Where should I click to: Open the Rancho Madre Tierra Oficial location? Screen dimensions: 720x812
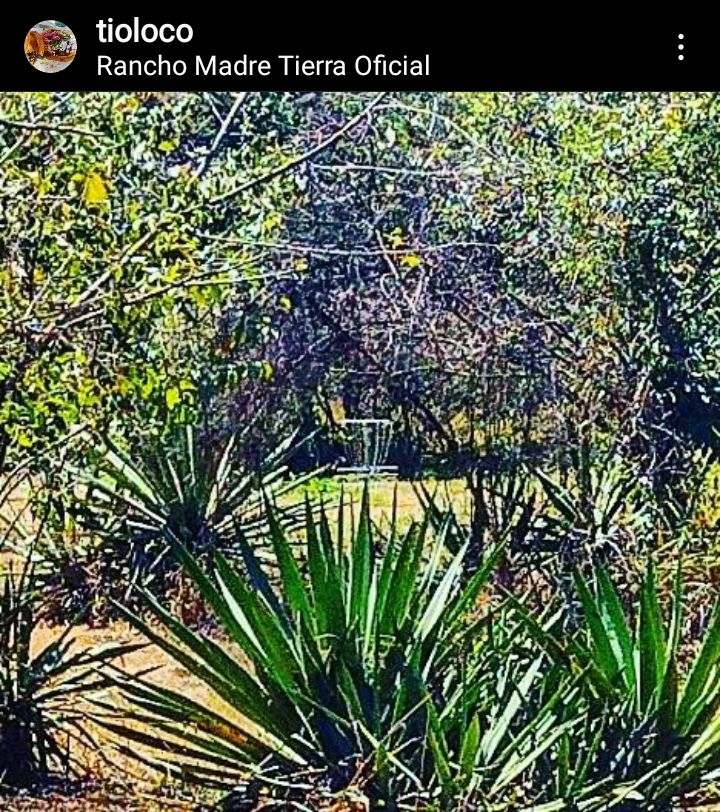point(263,66)
